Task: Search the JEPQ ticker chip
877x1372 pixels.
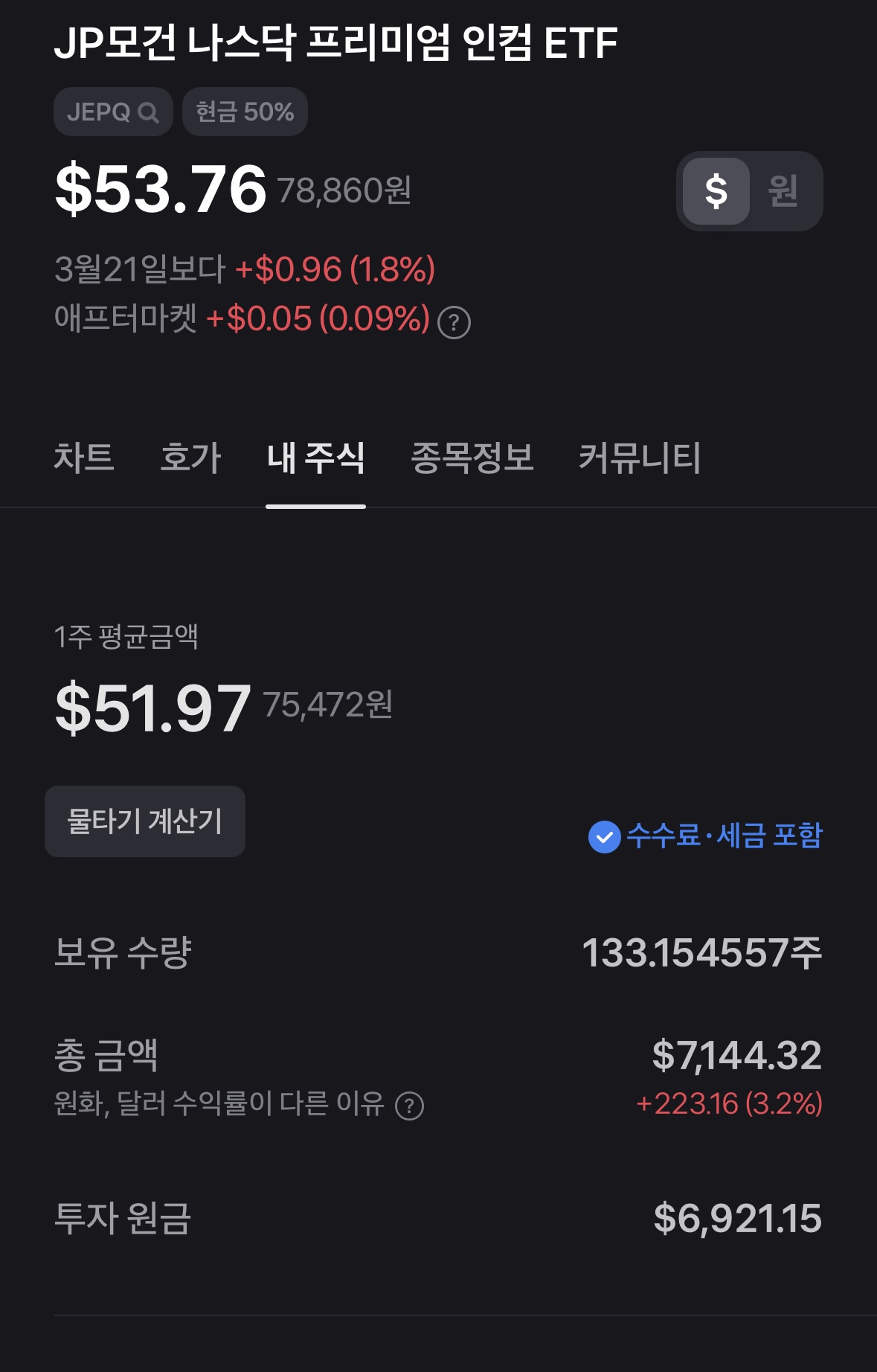Action: 113,112
